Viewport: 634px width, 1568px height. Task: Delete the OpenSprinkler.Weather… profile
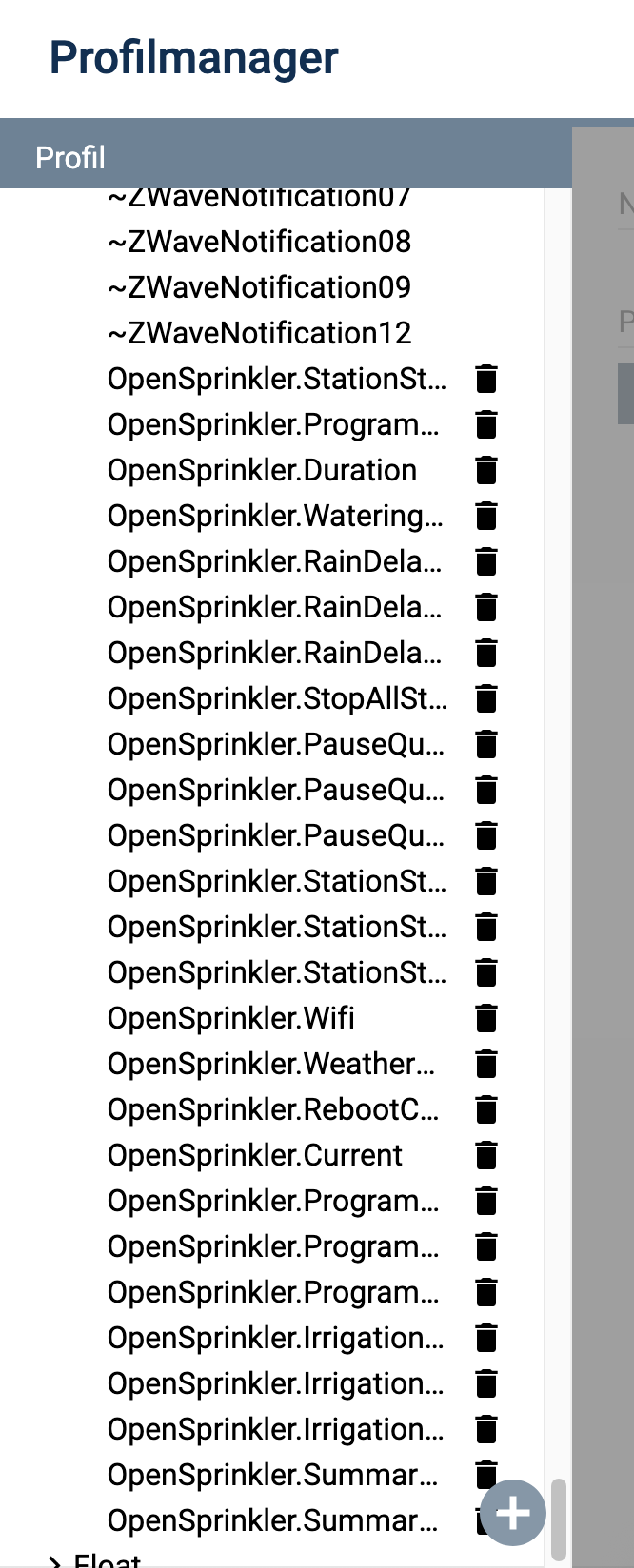486,1065
